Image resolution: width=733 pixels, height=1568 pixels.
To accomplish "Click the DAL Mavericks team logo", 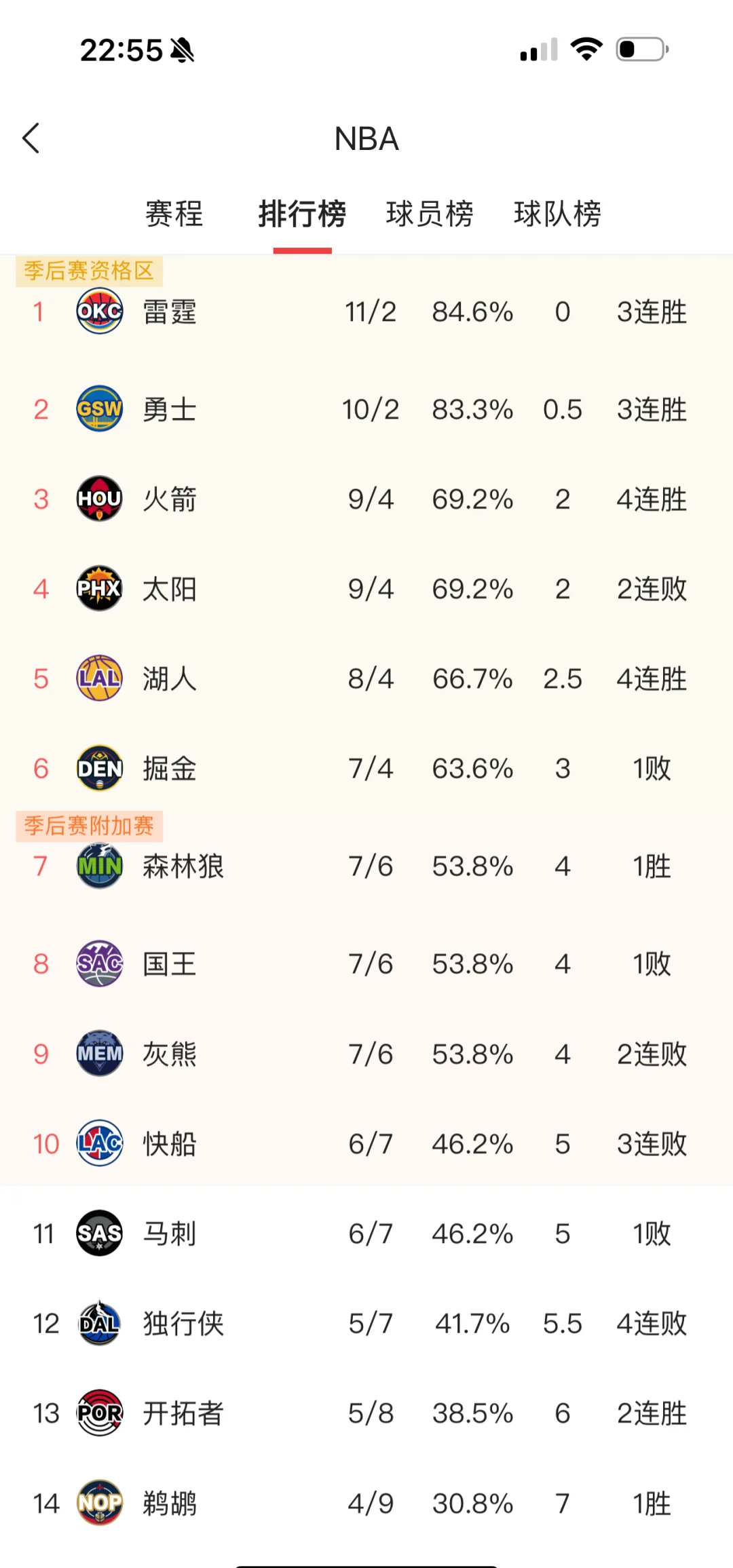I will (x=99, y=1324).
